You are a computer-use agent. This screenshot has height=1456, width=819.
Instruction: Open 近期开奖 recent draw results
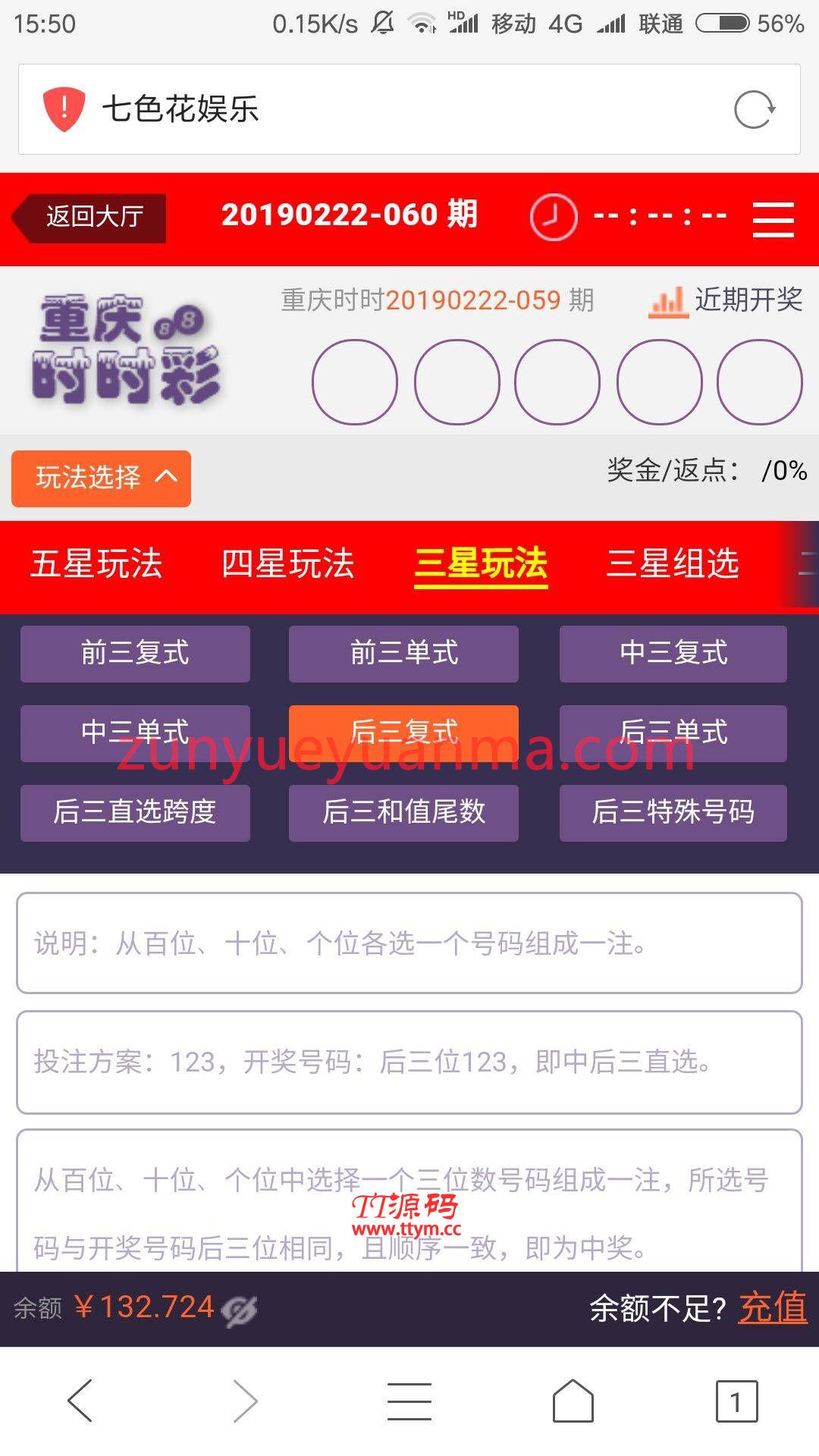point(726,300)
